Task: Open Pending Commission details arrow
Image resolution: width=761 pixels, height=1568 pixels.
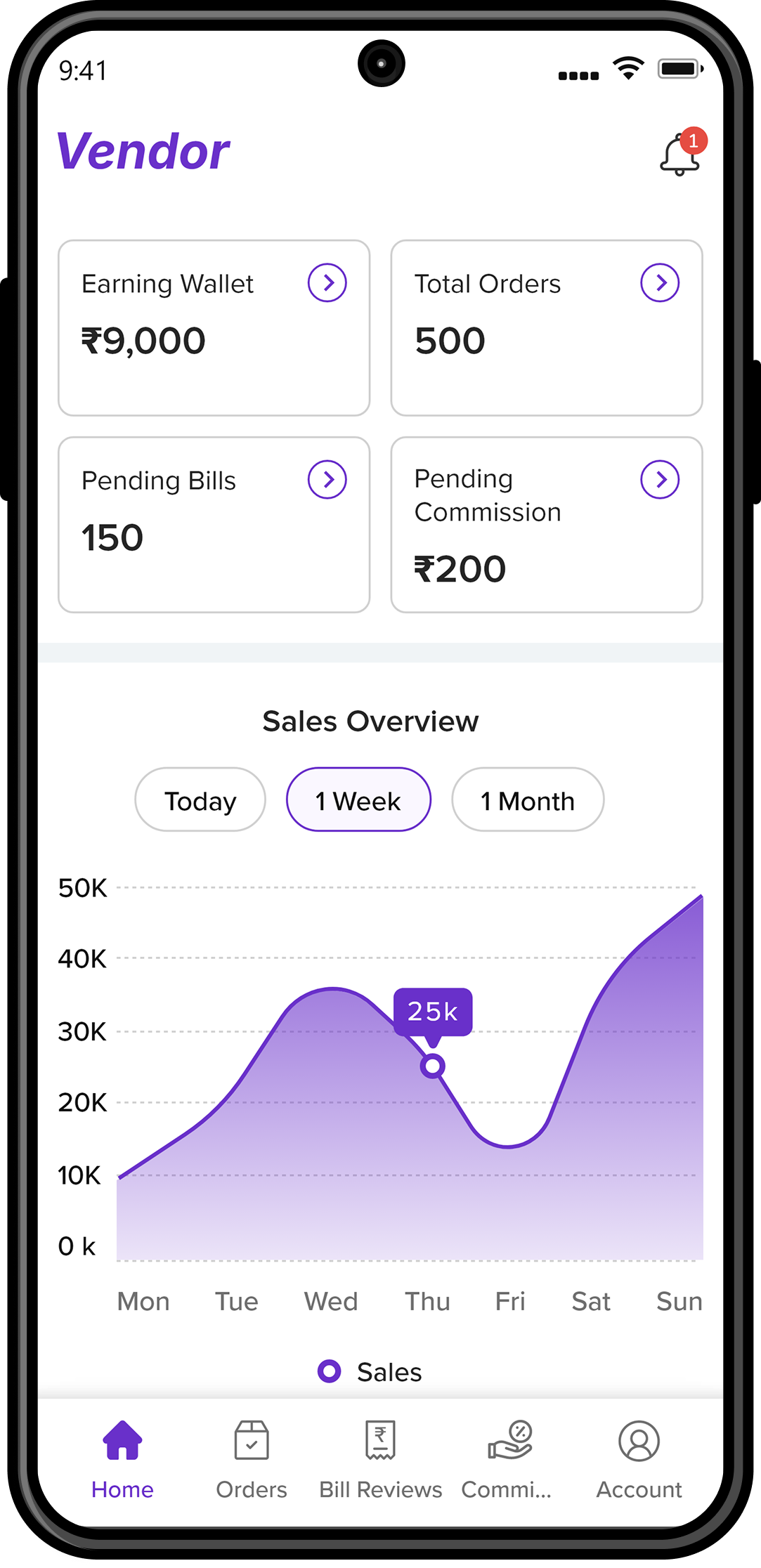Action: (x=660, y=480)
